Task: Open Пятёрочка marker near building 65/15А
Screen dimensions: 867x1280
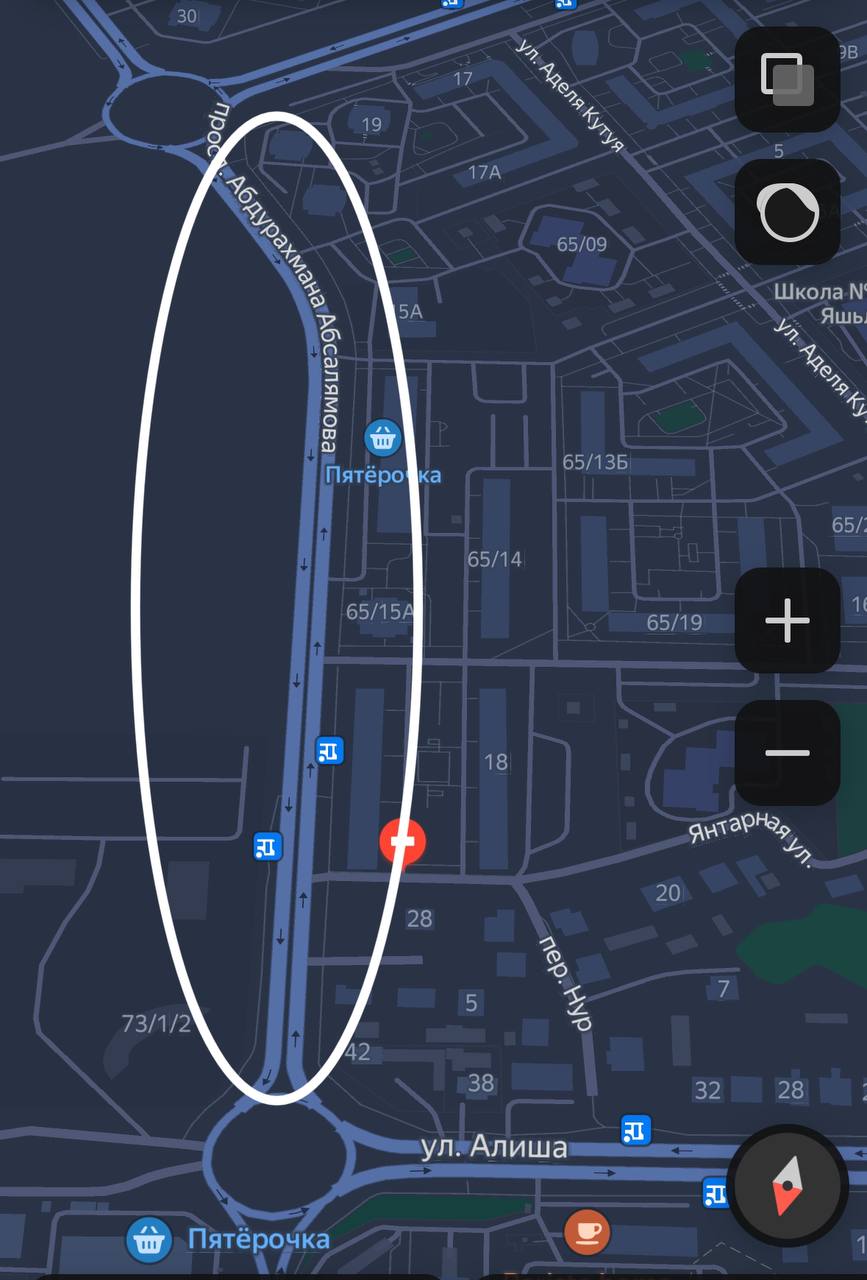Action: click(383, 437)
